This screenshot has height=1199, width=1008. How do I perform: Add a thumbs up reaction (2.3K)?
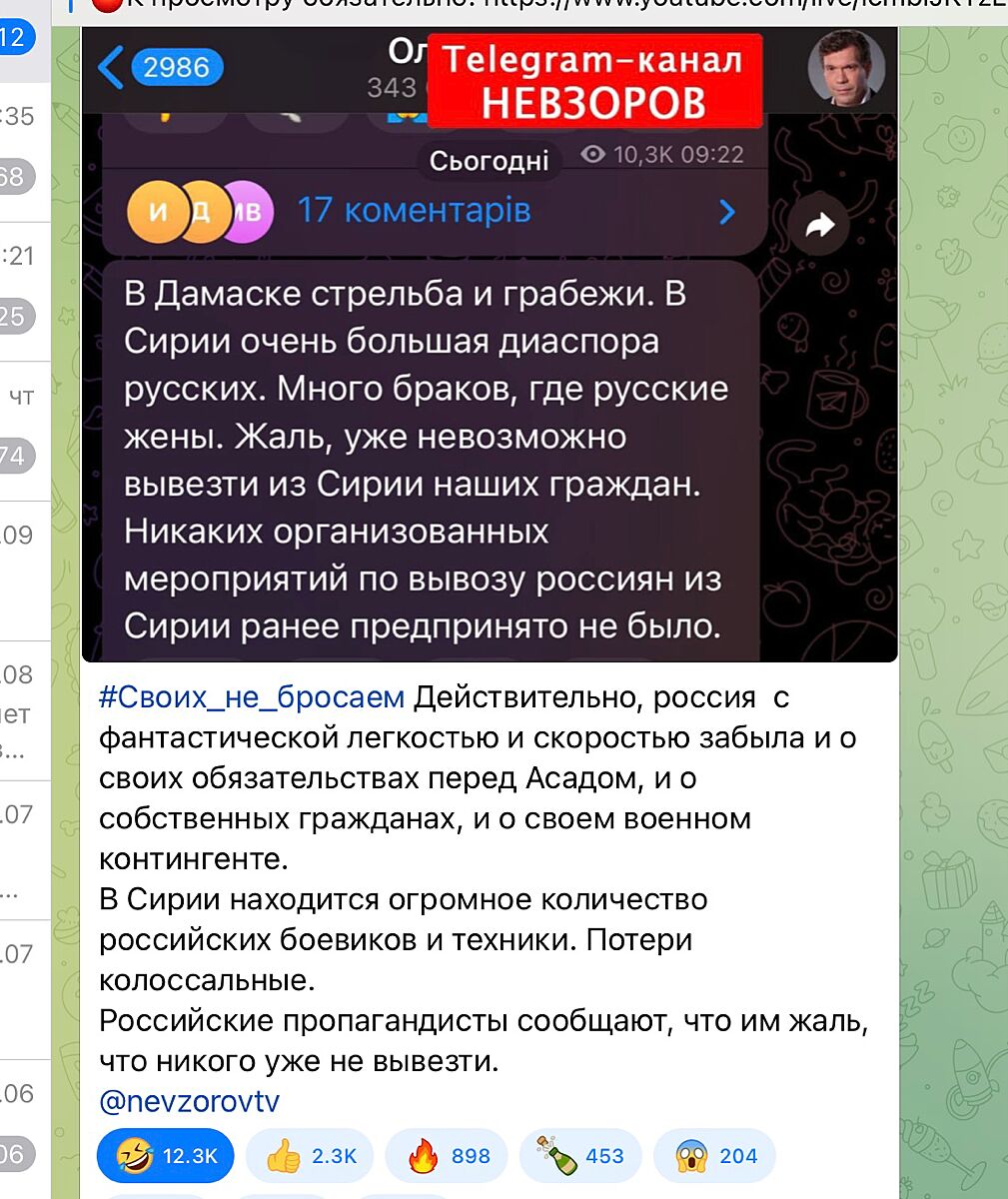click(x=310, y=1156)
